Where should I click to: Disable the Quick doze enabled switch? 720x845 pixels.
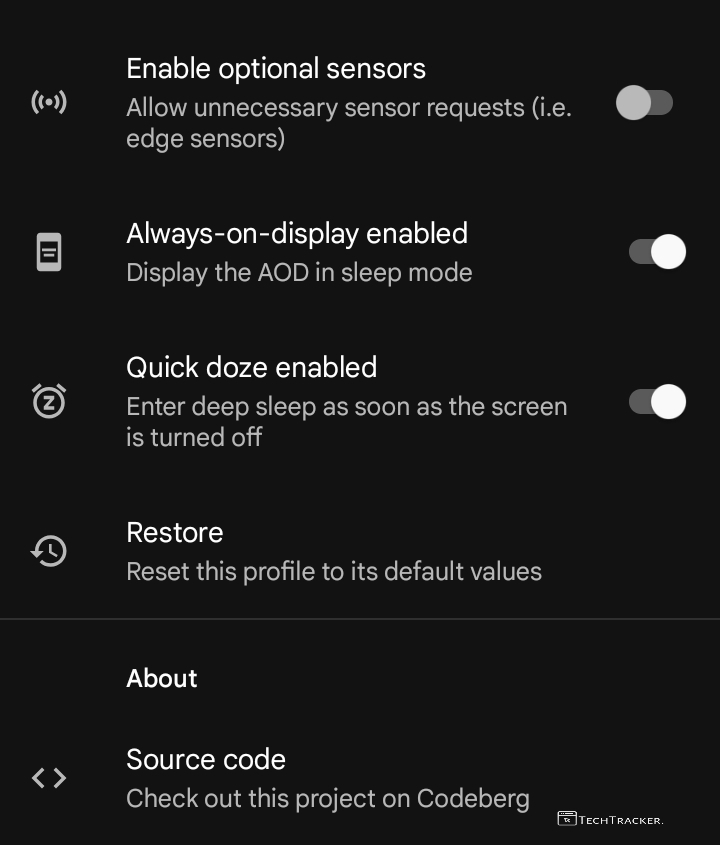tap(657, 402)
